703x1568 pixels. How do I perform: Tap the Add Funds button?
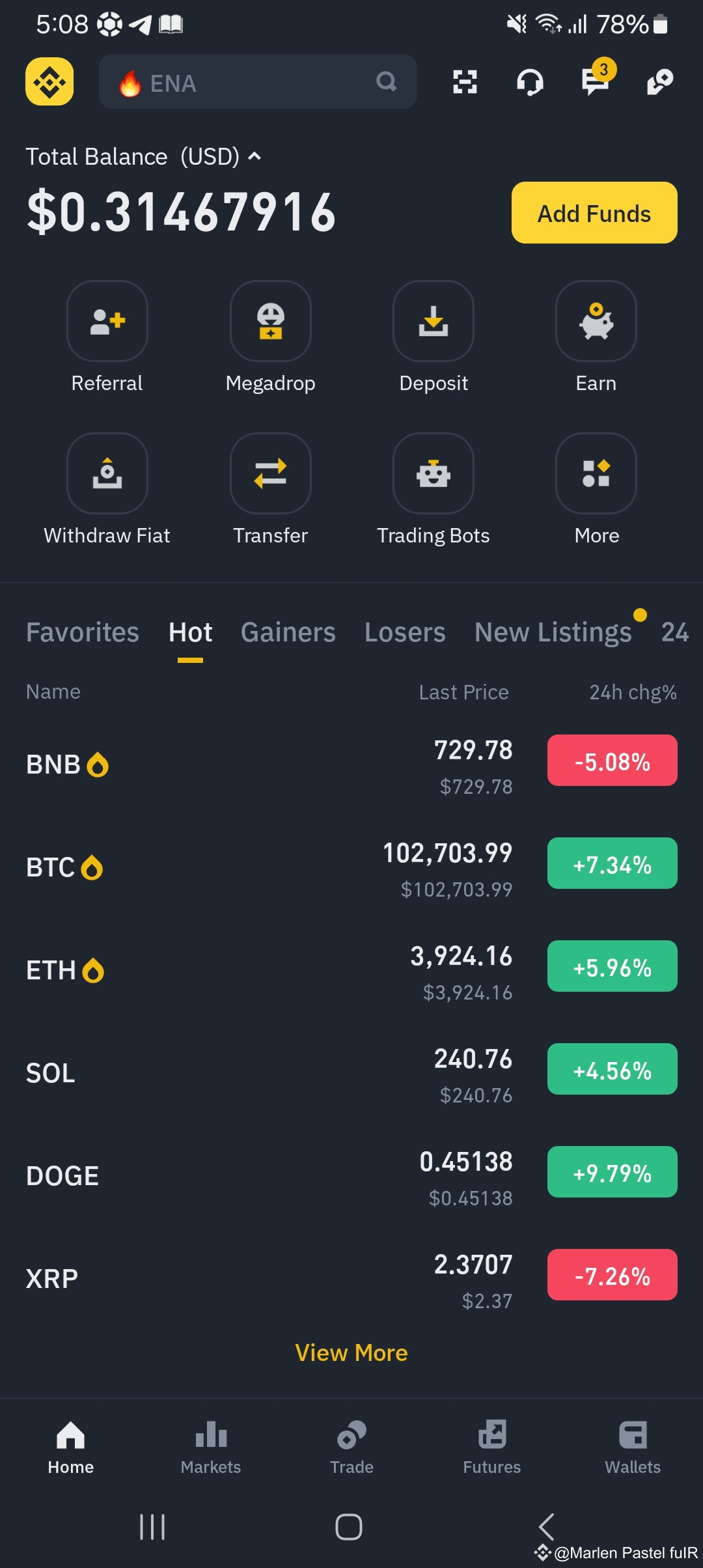pos(594,213)
